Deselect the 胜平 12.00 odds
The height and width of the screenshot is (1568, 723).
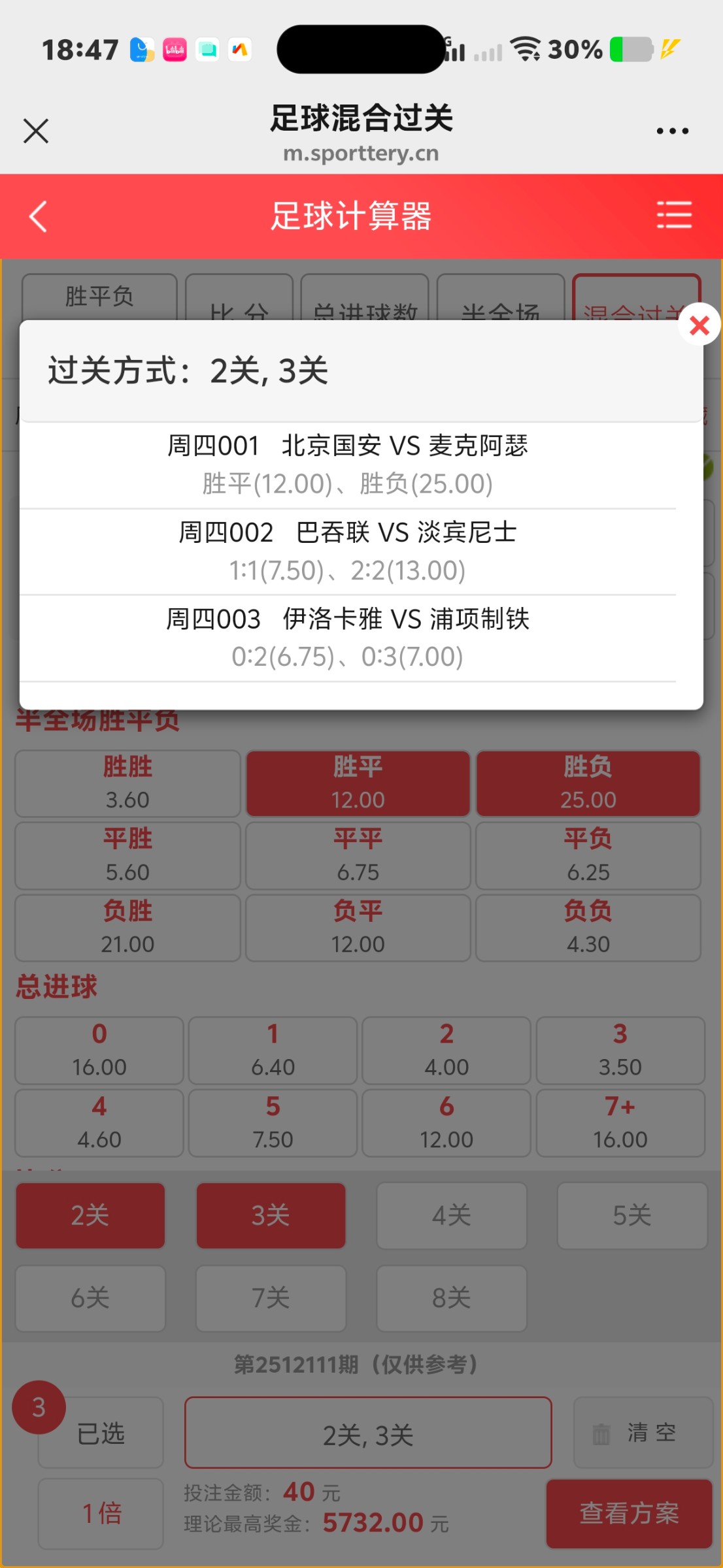(358, 783)
